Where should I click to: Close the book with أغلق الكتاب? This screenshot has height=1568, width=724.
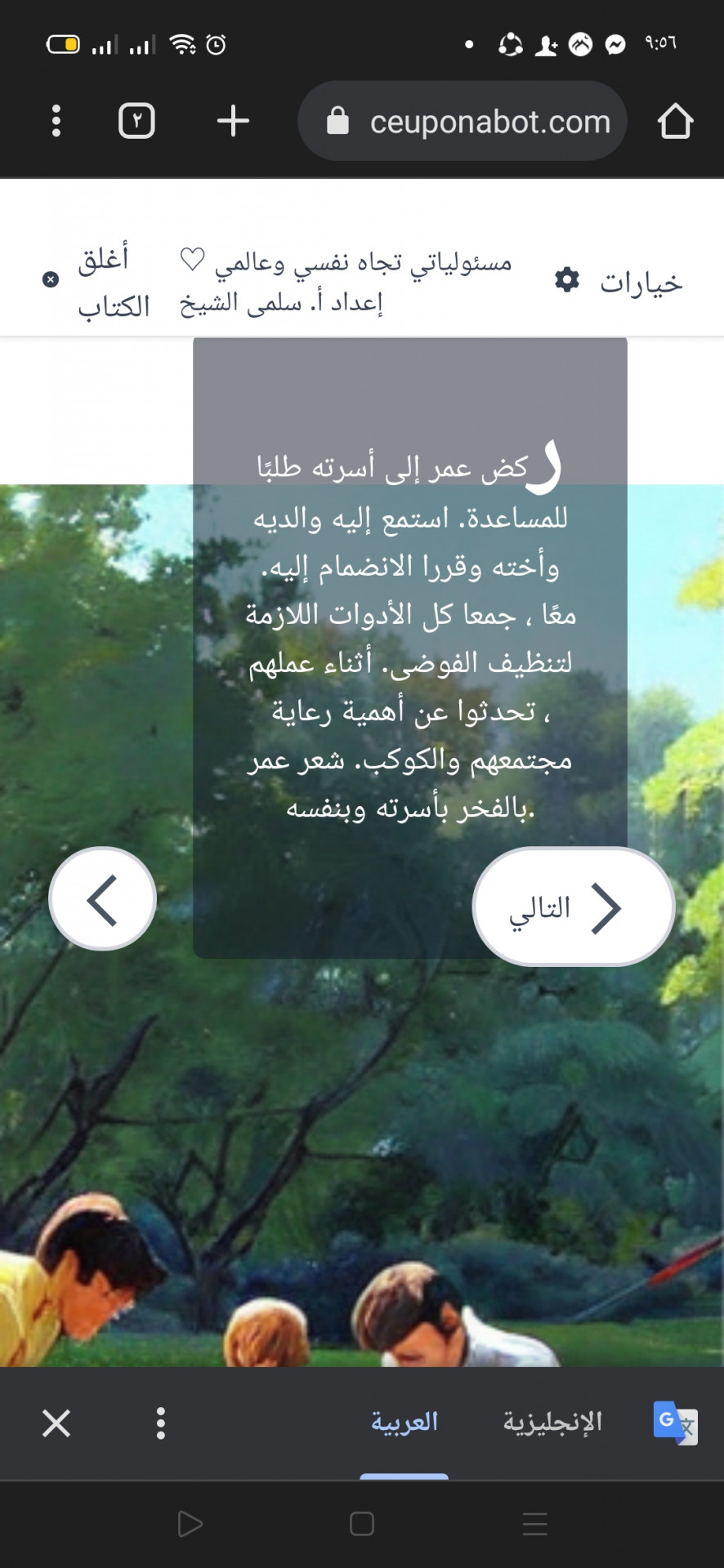(x=98, y=281)
